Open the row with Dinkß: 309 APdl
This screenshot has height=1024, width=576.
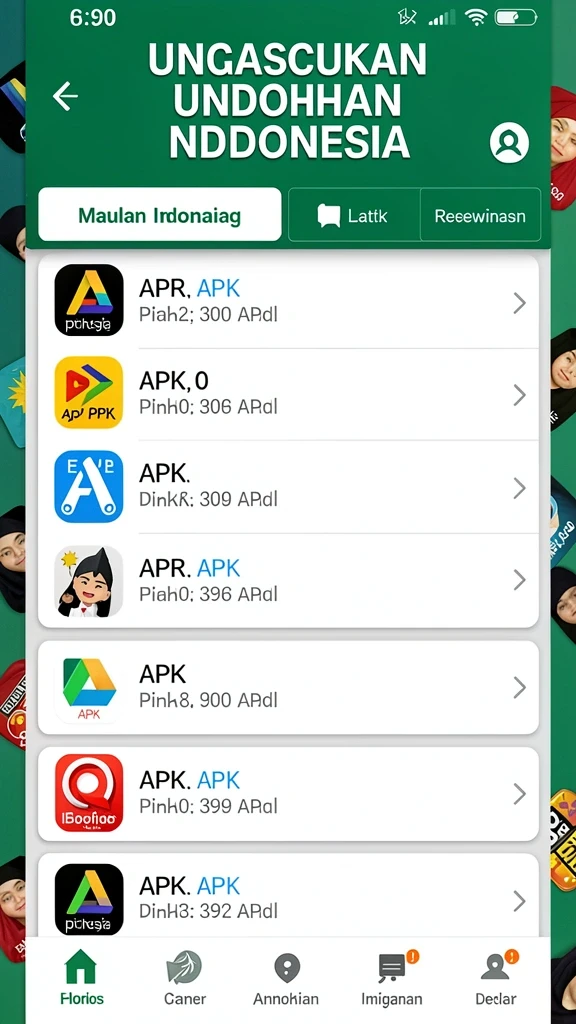pos(288,487)
